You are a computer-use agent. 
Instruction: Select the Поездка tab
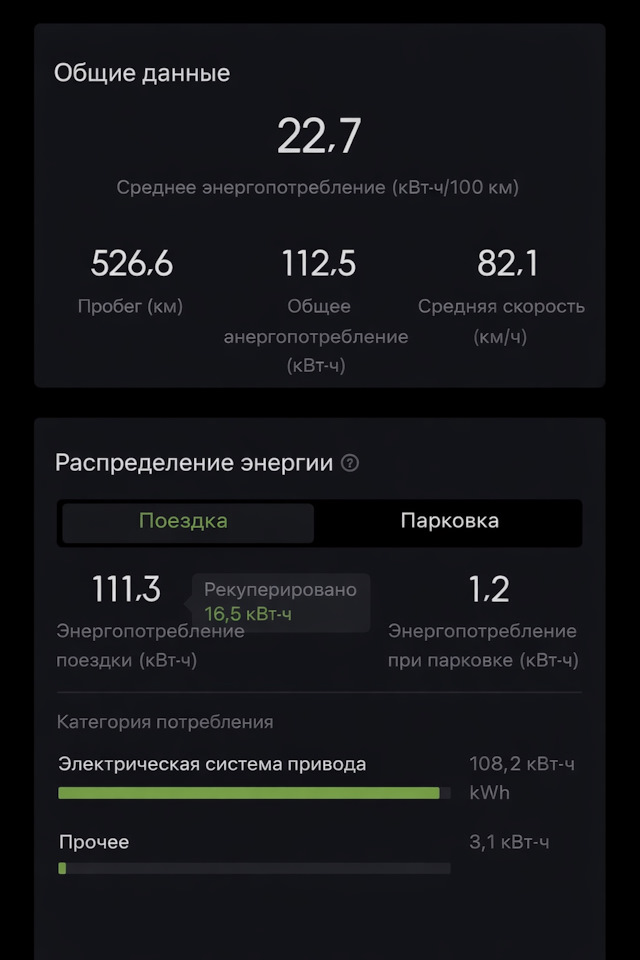188,522
